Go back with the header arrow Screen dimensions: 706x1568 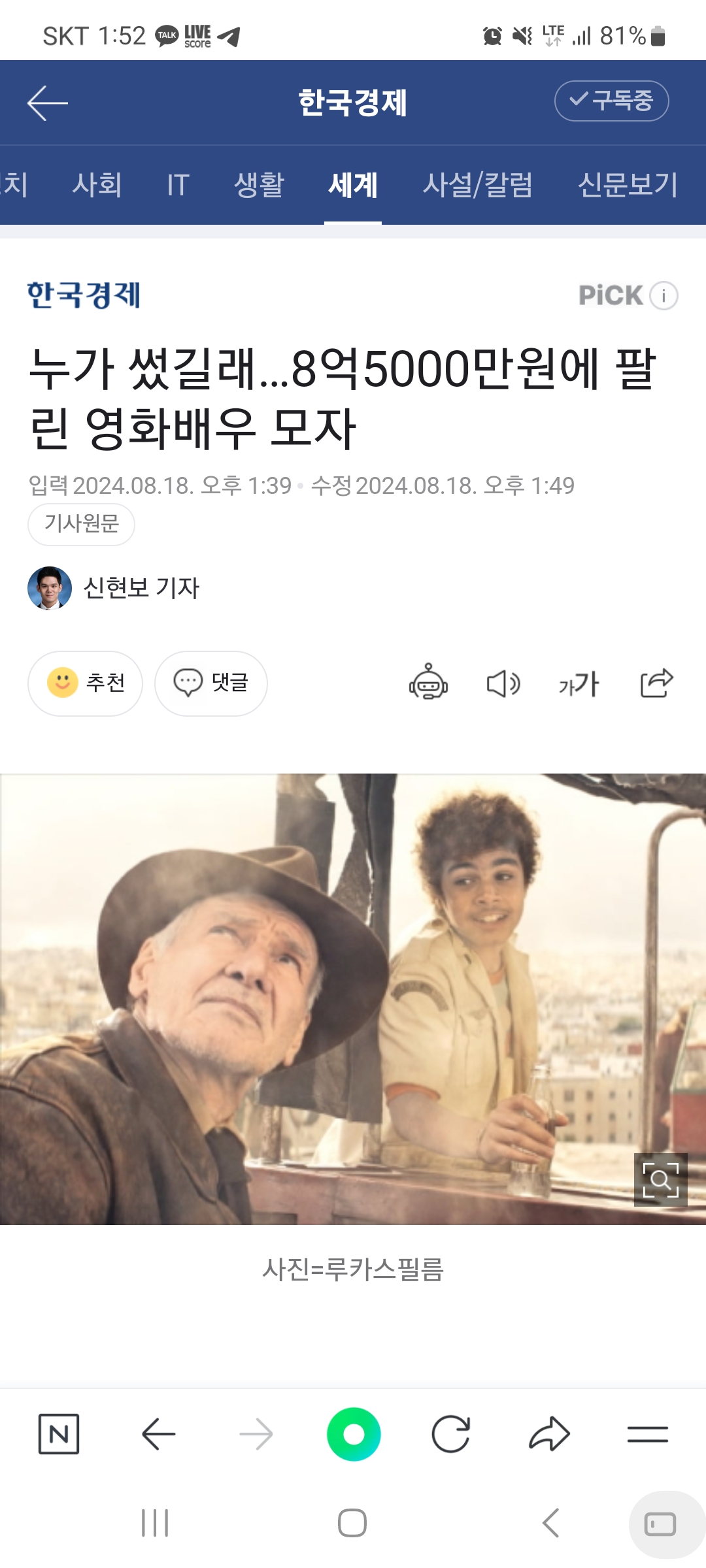pyautogui.click(x=48, y=103)
